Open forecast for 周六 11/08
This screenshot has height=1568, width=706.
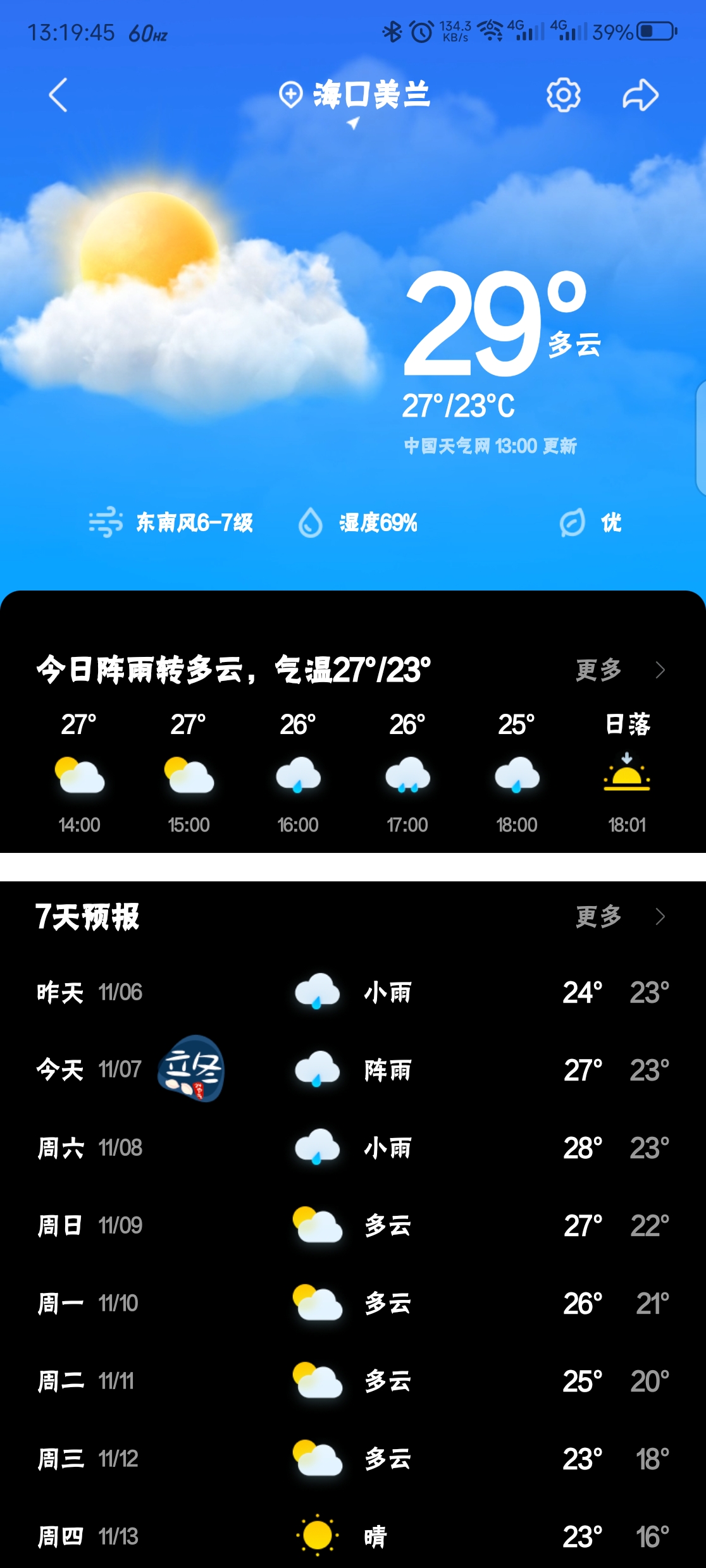pos(353,1148)
